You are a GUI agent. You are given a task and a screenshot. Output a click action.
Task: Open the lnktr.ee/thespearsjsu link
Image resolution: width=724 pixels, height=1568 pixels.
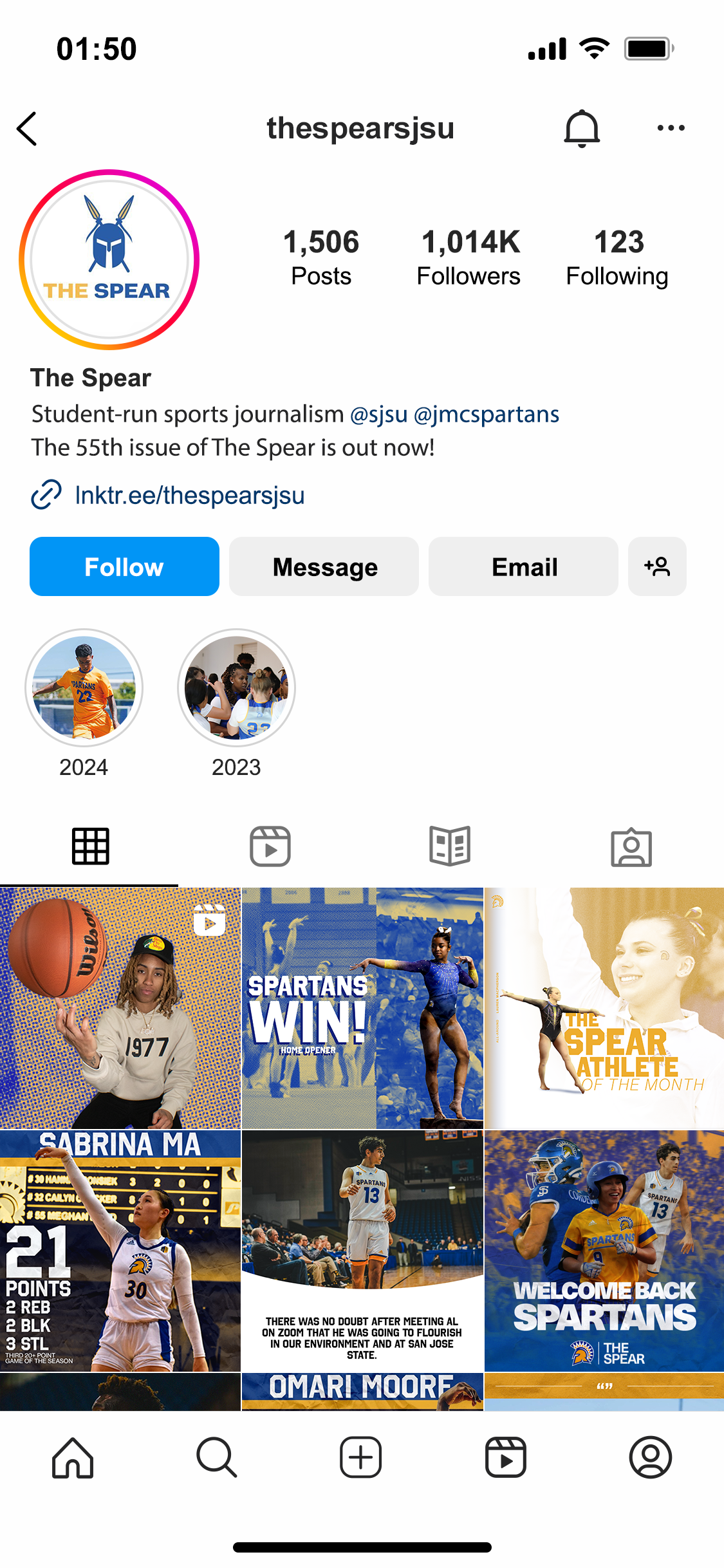pyautogui.click(x=189, y=495)
